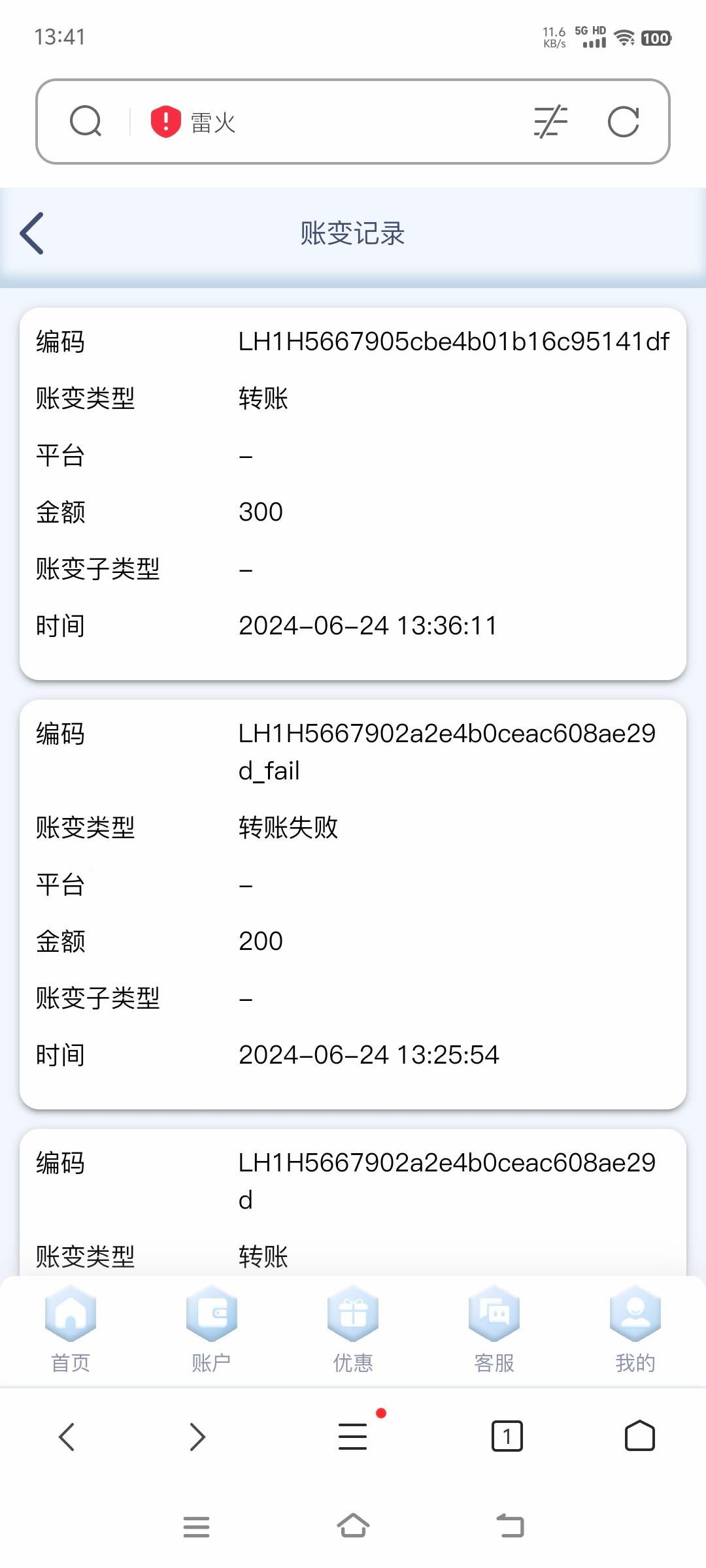Go to the browser home page

pyautogui.click(x=639, y=1437)
